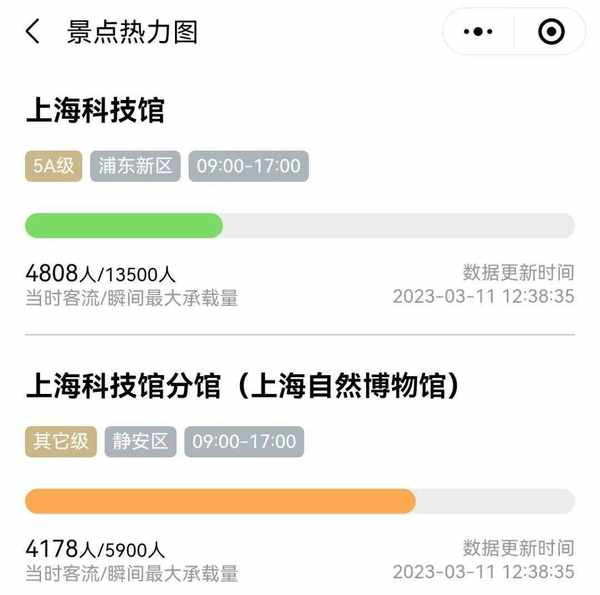Image resolution: width=600 pixels, height=595 pixels.
Task: Go back from 景点热力图 page
Action: [x=33, y=32]
